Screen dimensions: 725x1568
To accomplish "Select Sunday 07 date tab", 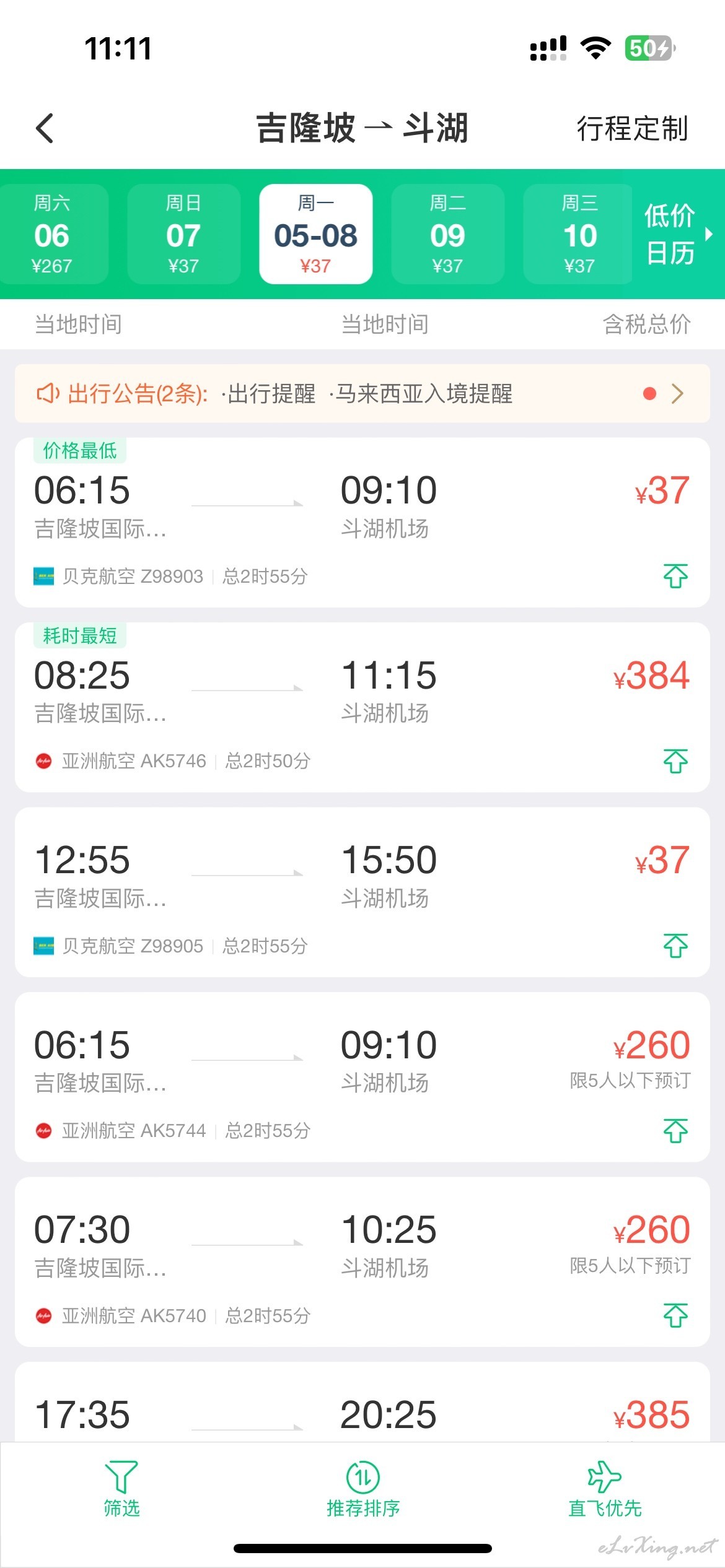I will 183,234.
